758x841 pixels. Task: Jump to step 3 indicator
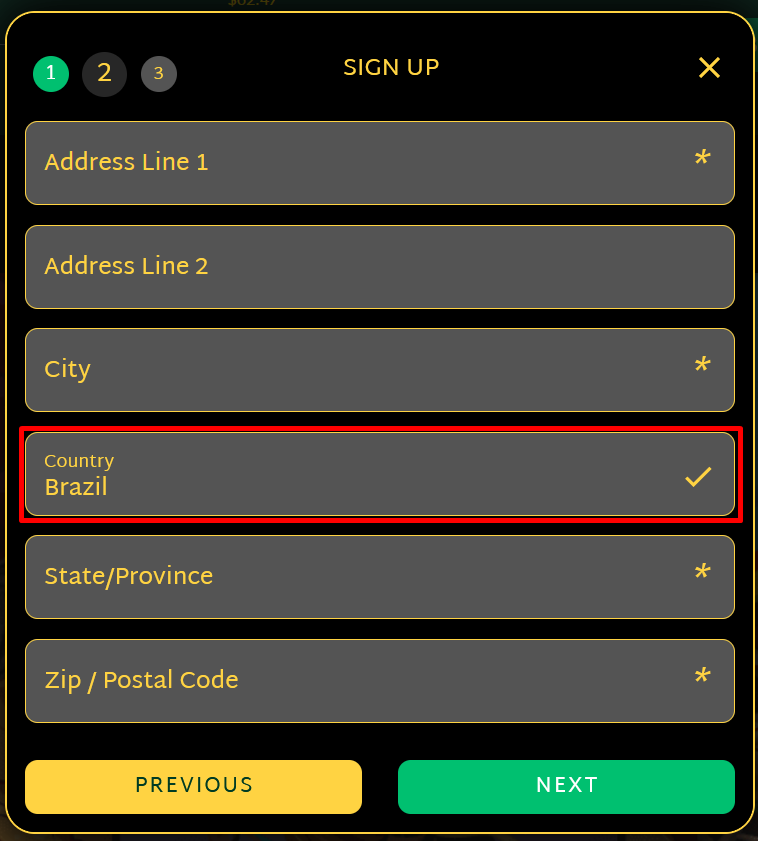click(x=159, y=74)
